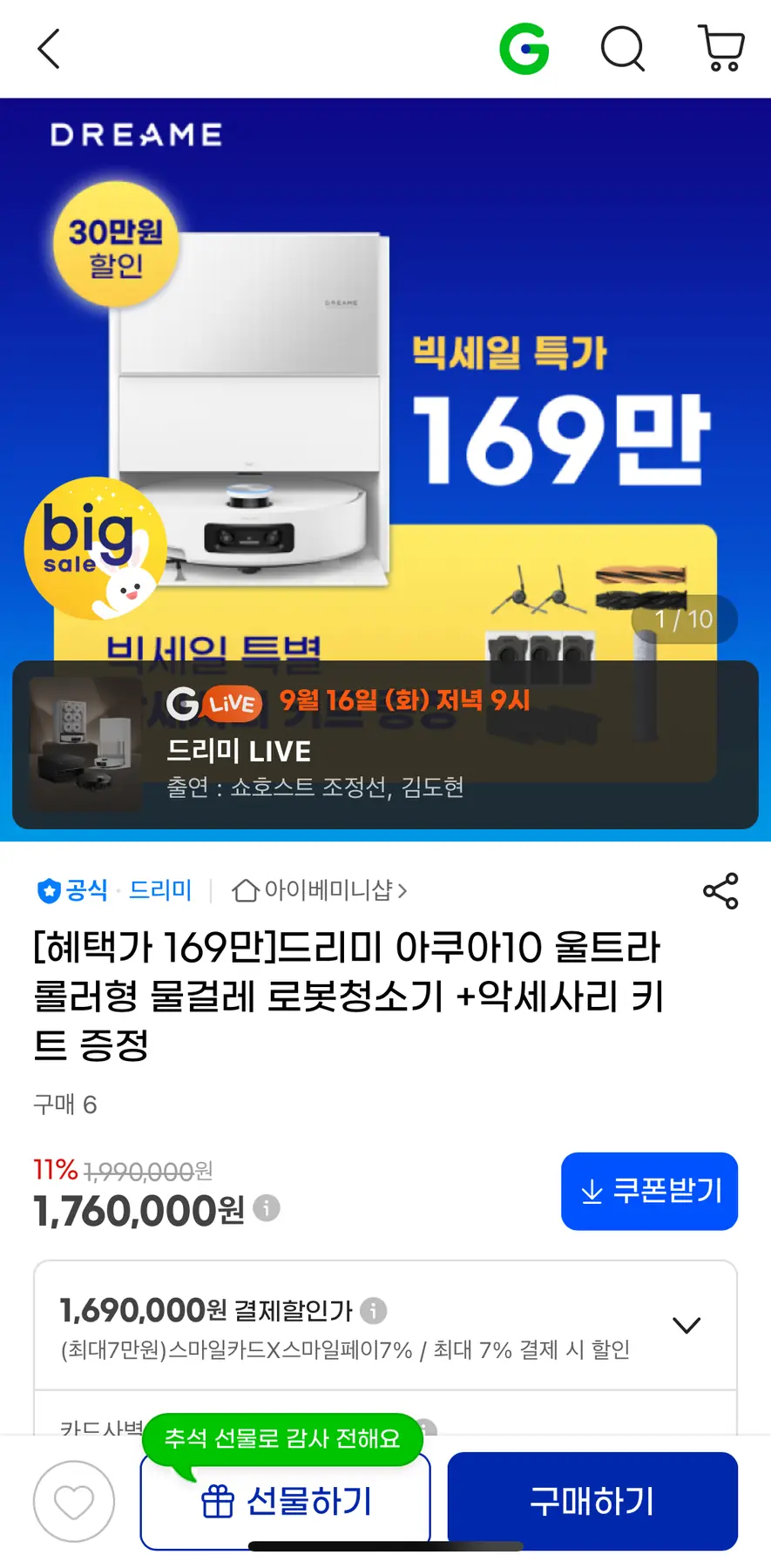
Task: Open the 드리미 official brand link
Action: point(159,890)
